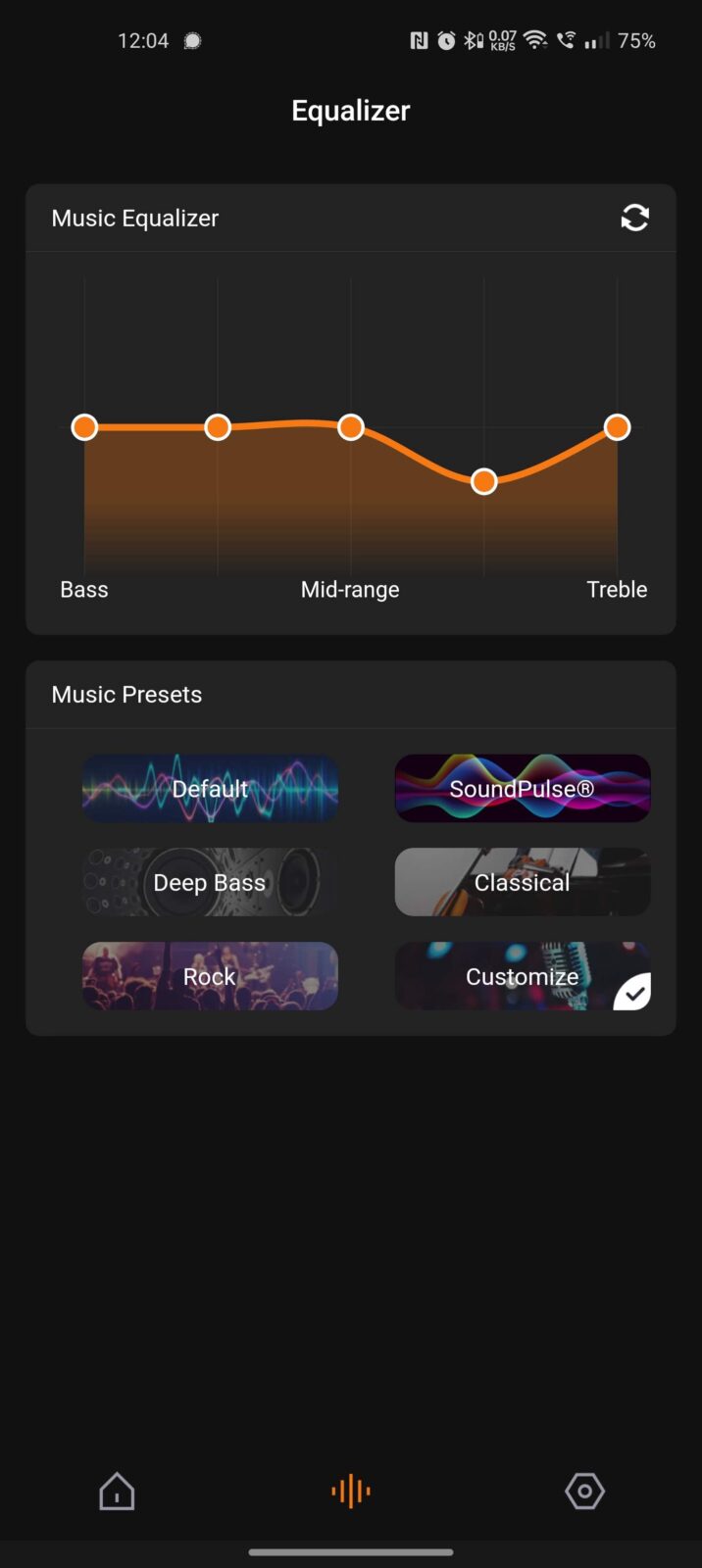Tap the Mid-range equalizer point

[351, 427]
